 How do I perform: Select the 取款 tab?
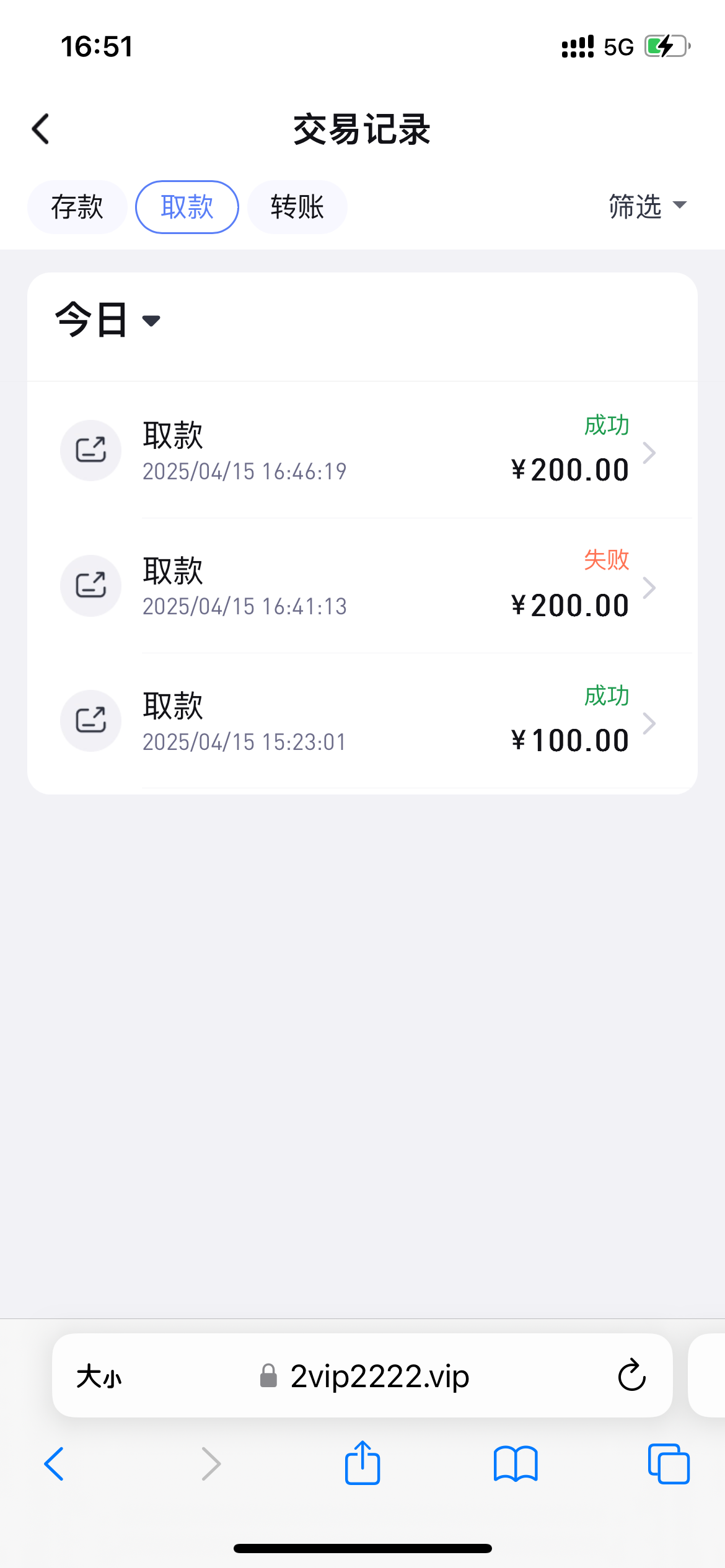click(187, 207)
